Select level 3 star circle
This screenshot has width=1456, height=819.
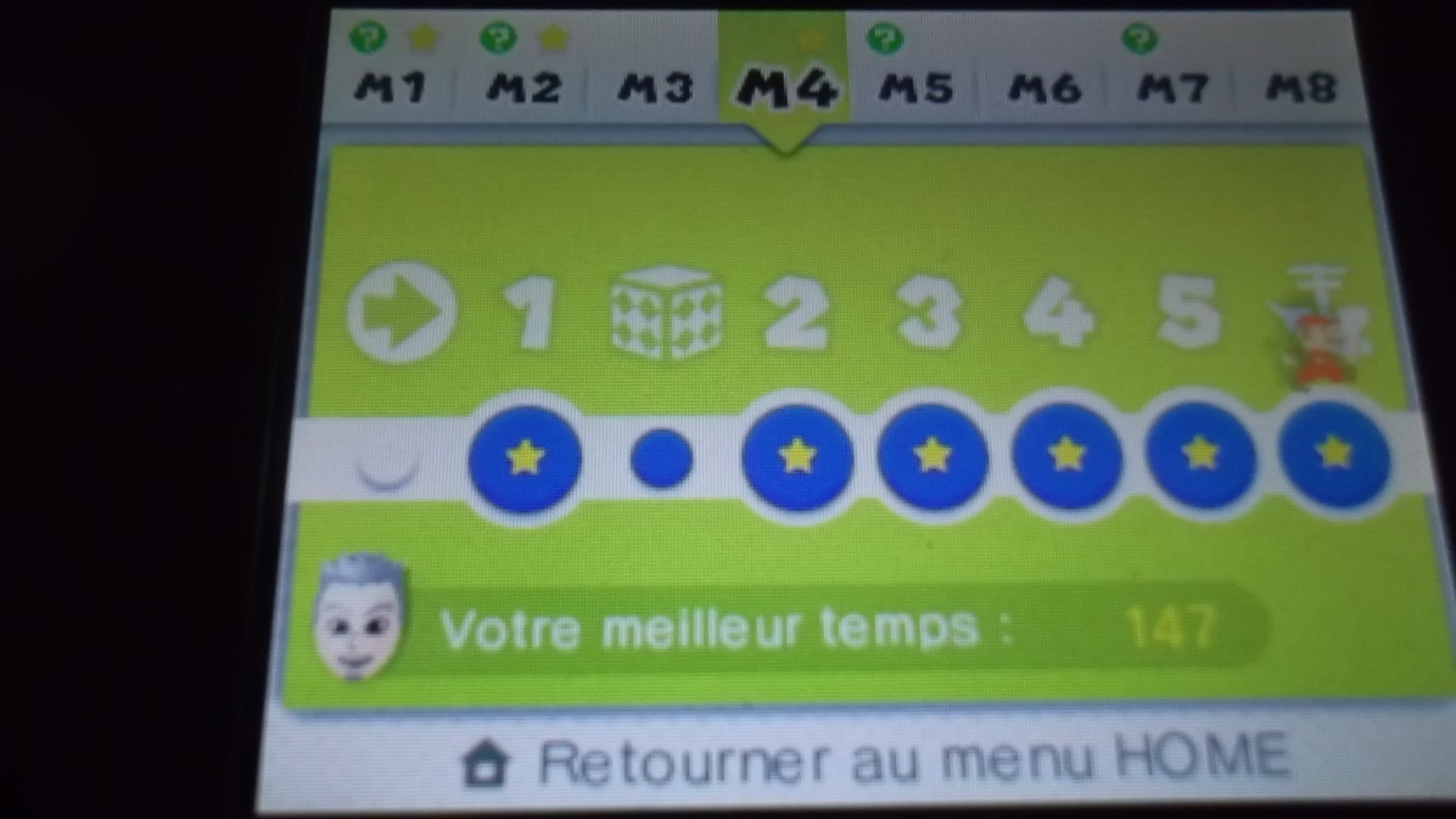(932, 456)
